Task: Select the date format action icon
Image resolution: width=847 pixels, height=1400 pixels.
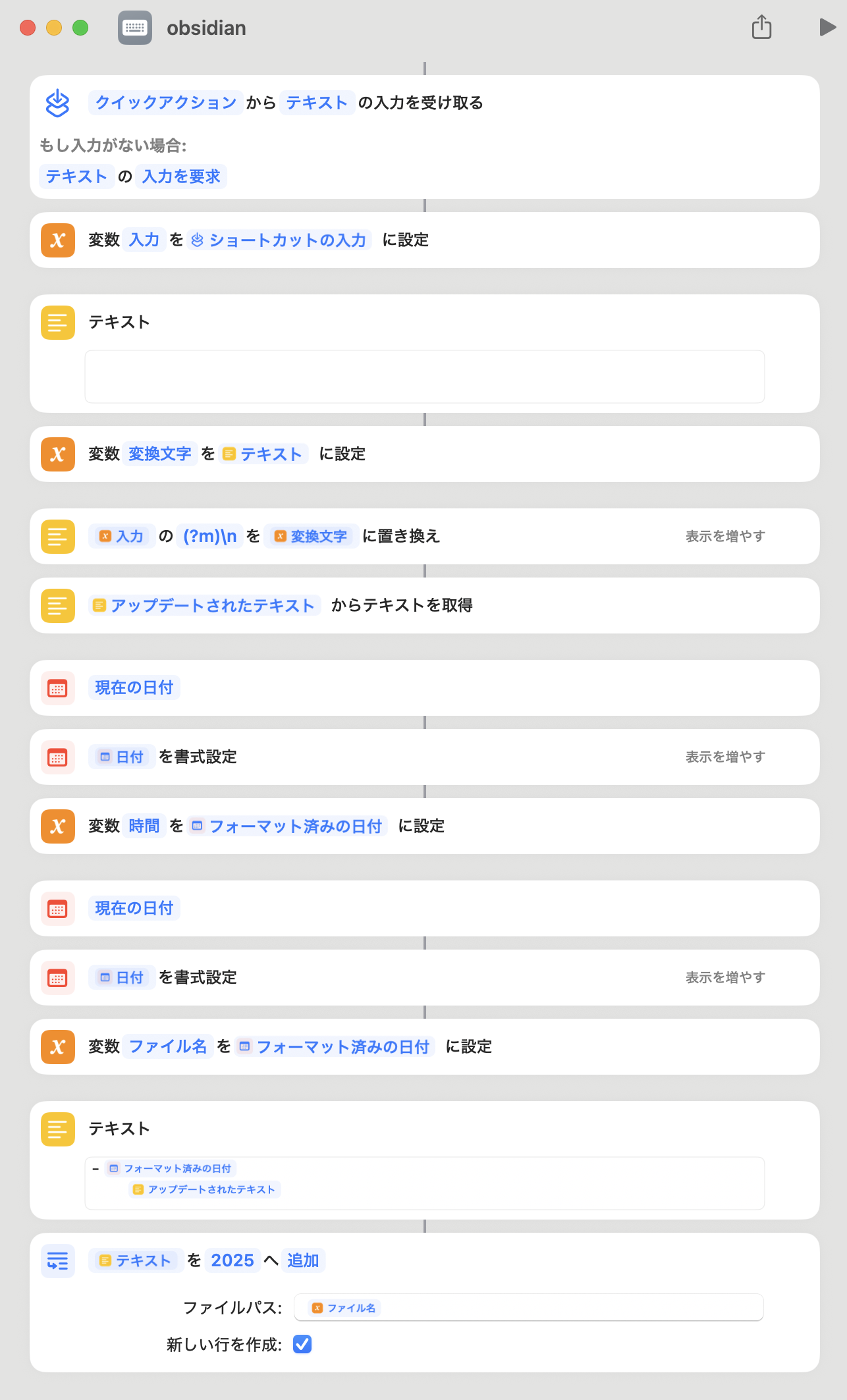Action: click(x=57, y=757)
